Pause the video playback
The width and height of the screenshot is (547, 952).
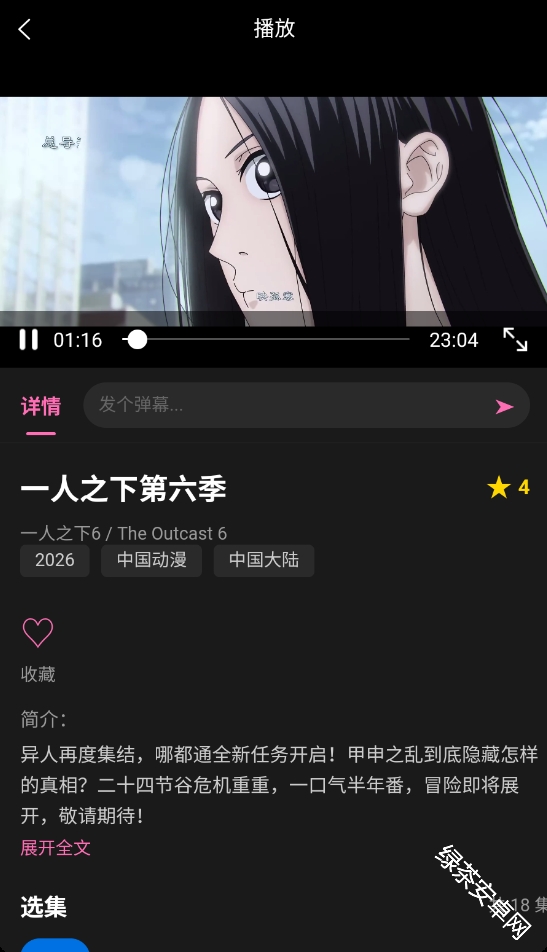tap(29, 339)
